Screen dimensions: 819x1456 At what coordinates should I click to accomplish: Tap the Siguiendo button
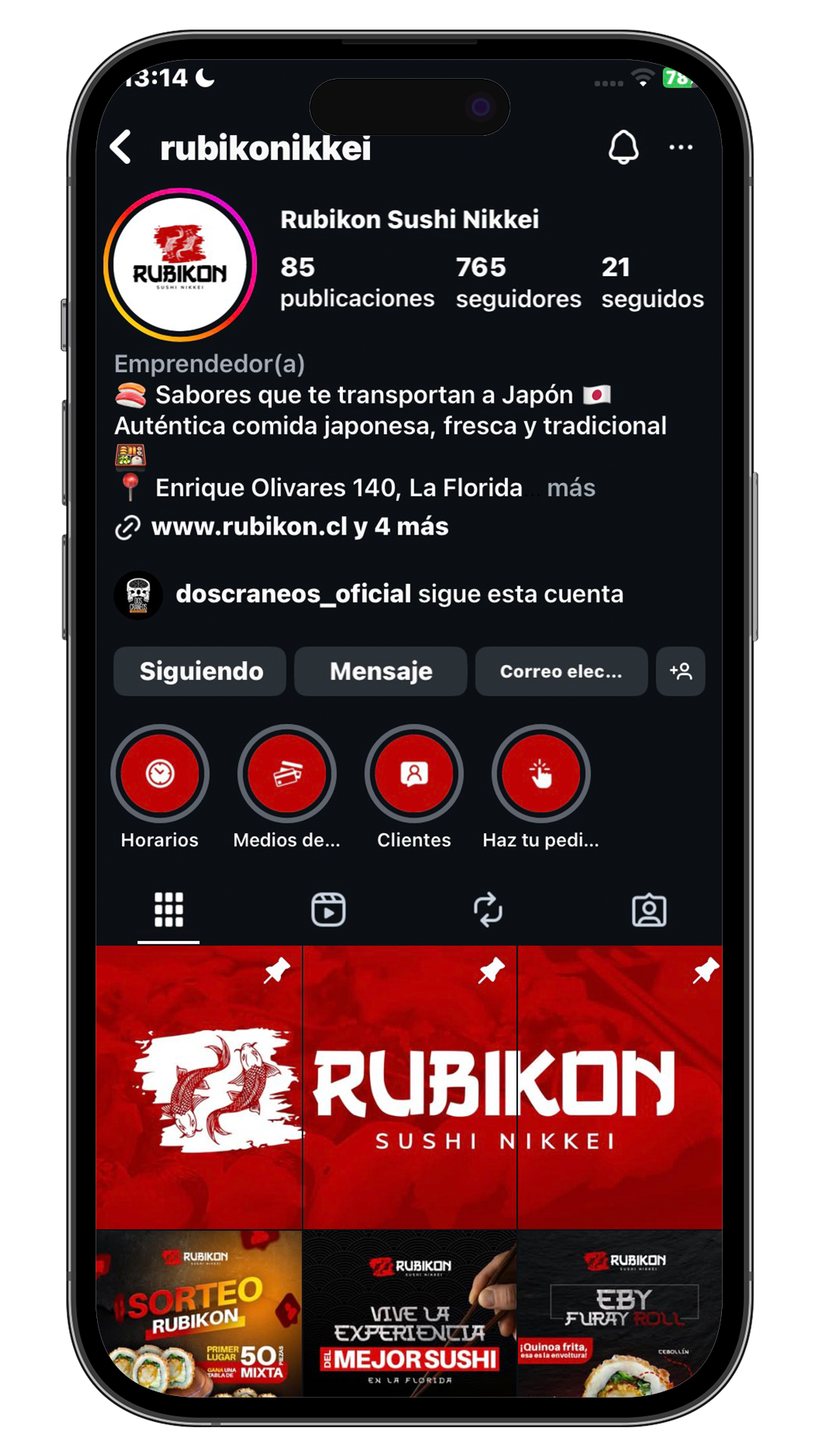coord(200,671)
